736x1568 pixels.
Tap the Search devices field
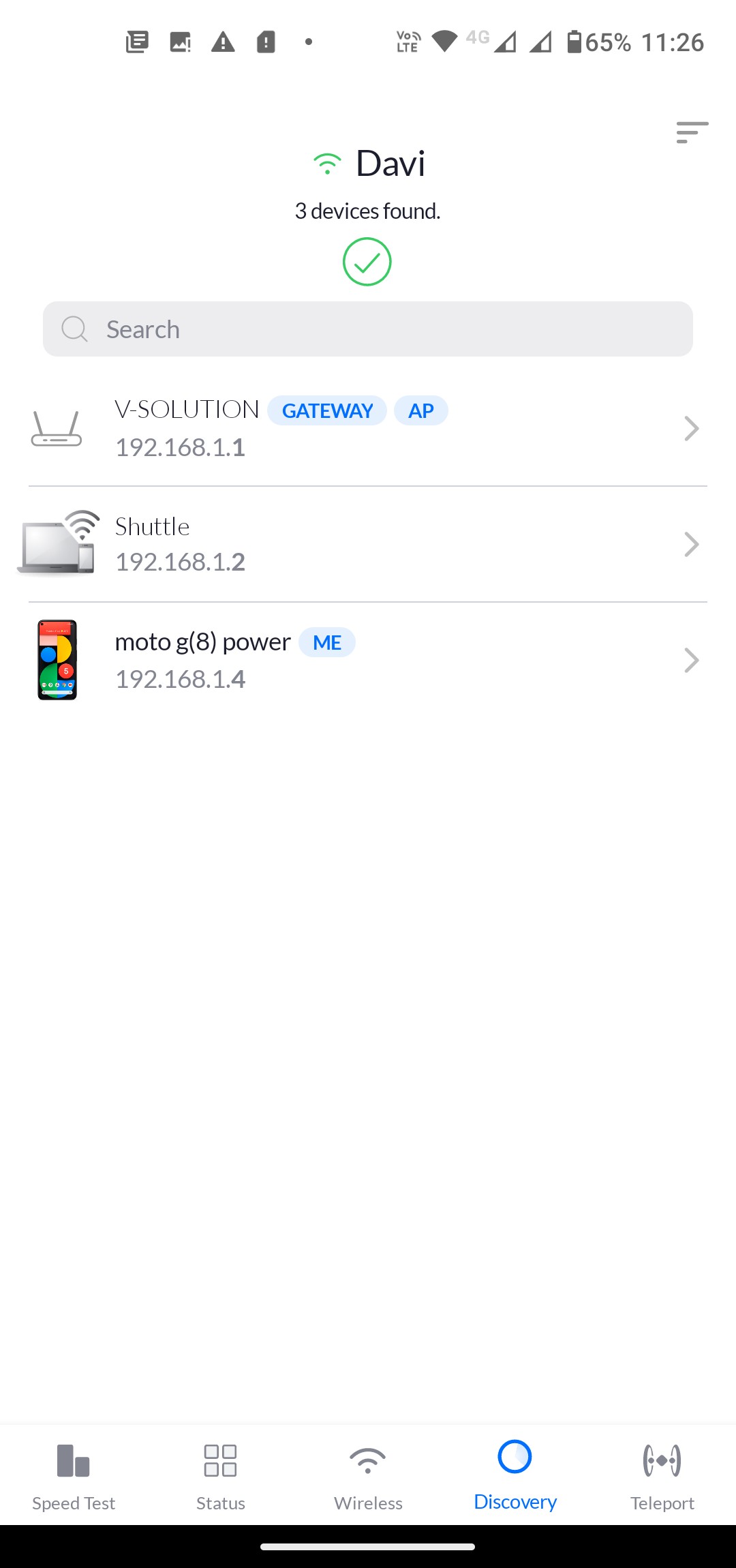[368, 329]
